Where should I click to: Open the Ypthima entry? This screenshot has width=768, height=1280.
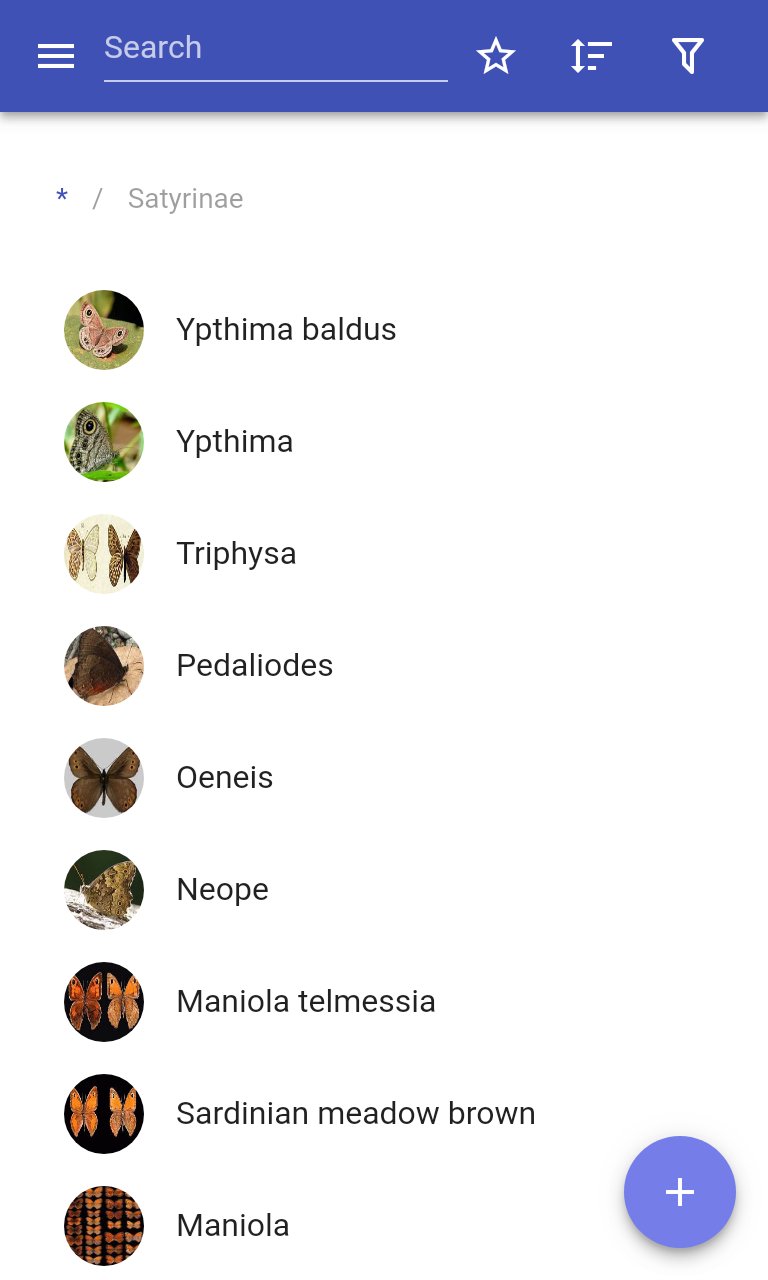click(234, 442)
